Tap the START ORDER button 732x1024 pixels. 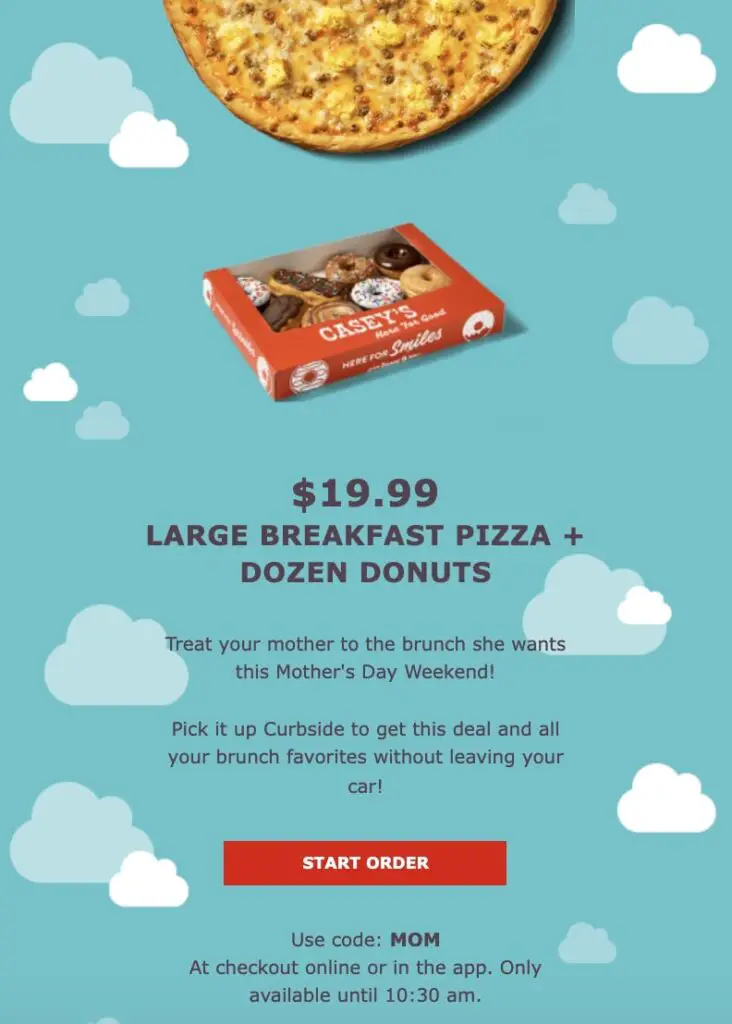click(x=365, y=863)
